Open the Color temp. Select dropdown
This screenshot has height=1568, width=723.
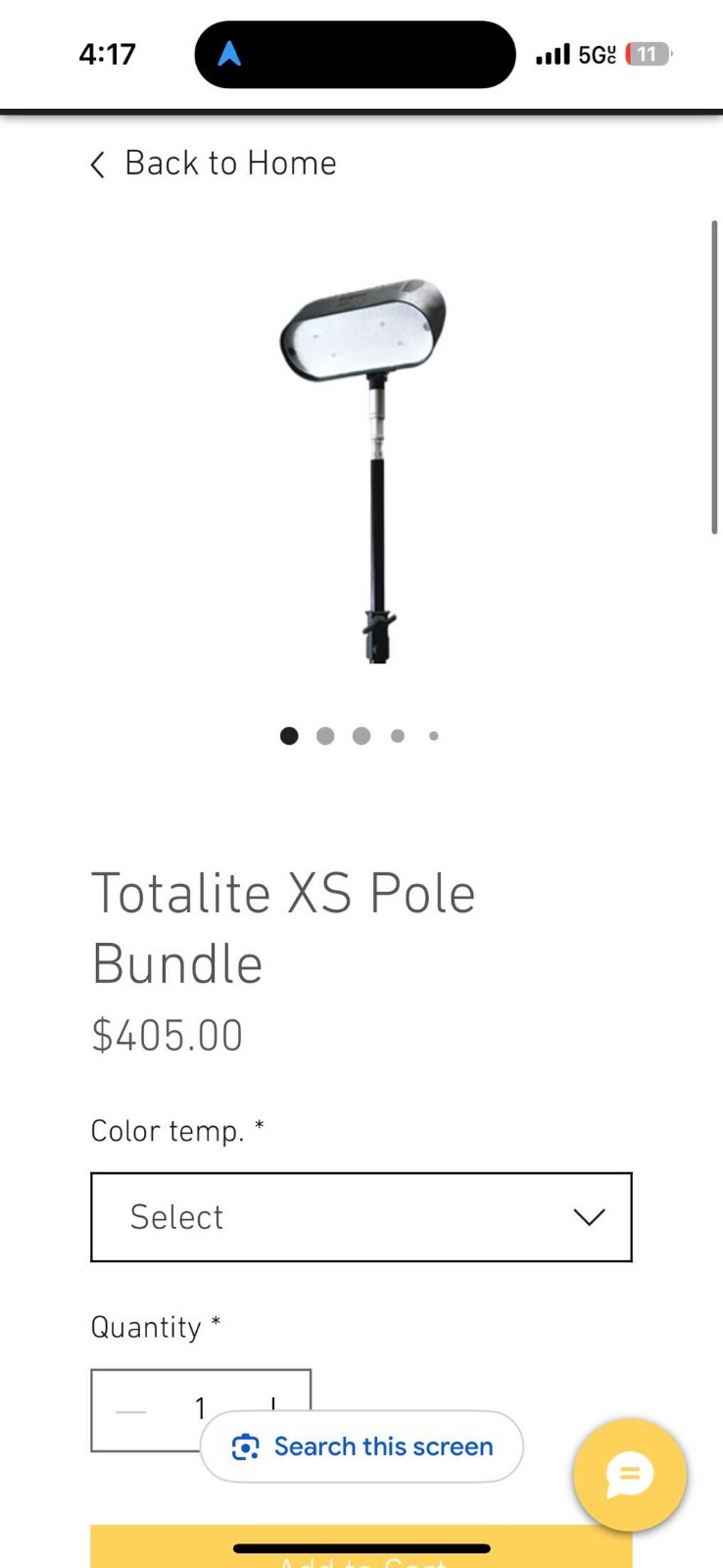click(361, 1216)
